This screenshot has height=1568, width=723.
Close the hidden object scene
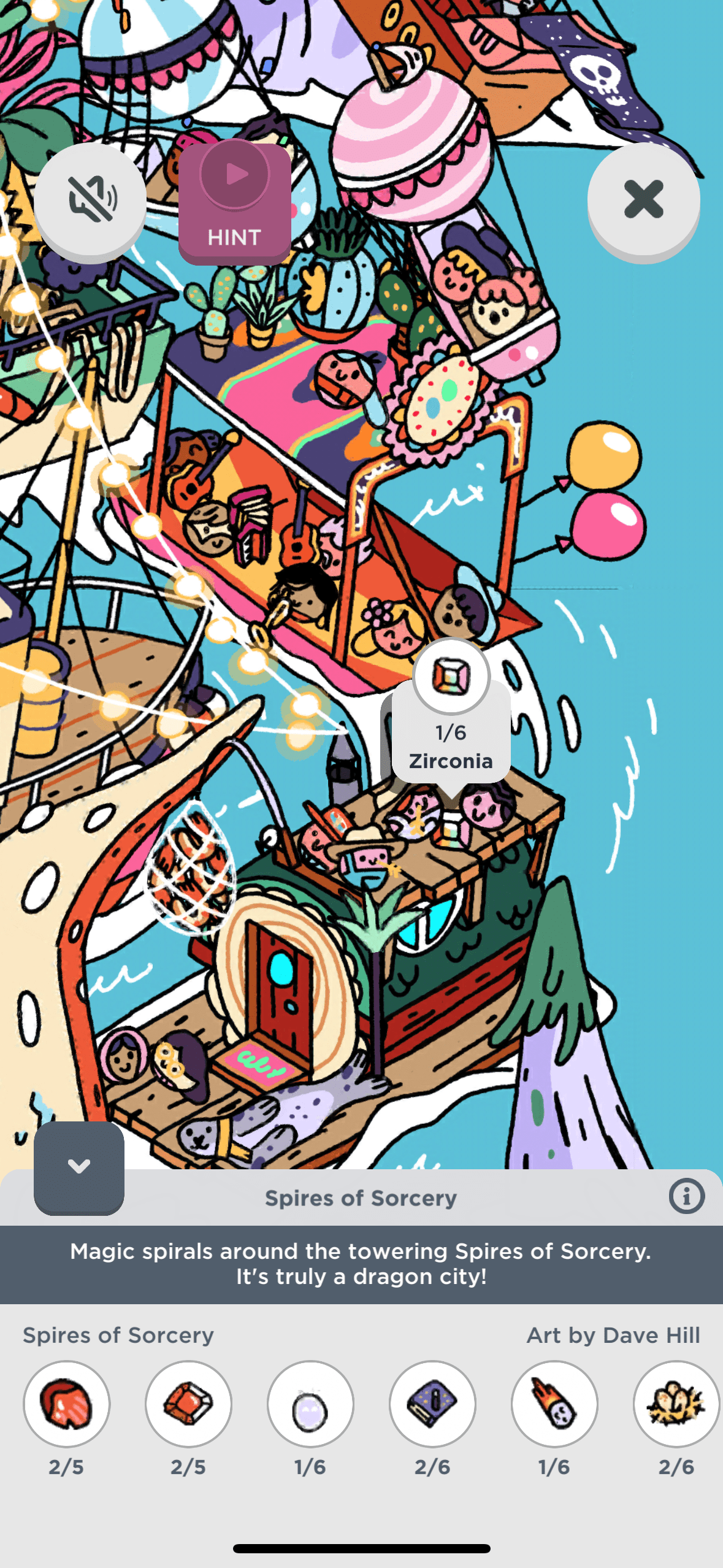pyautogui.click(x=643, y=199)
